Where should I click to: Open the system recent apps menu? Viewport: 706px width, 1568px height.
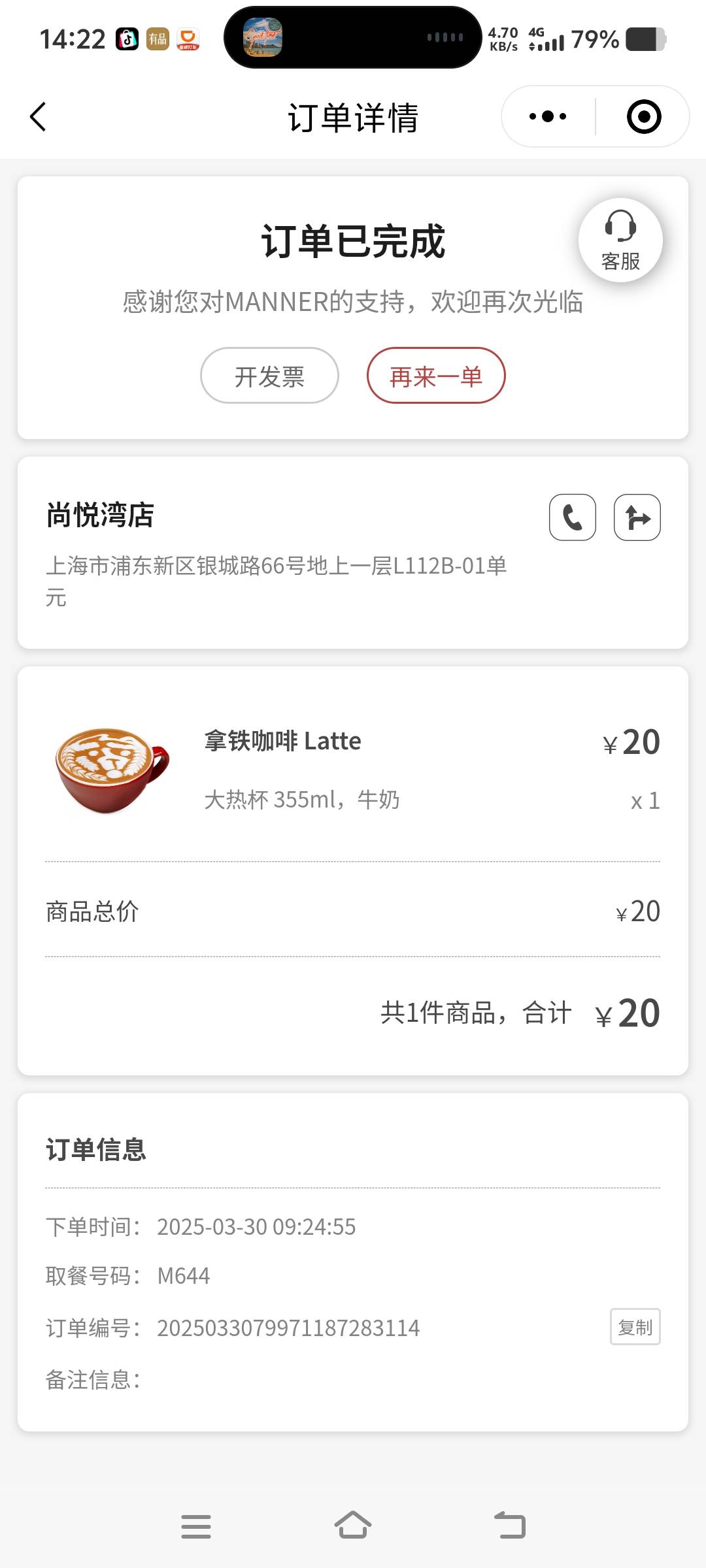[196, 1526]
